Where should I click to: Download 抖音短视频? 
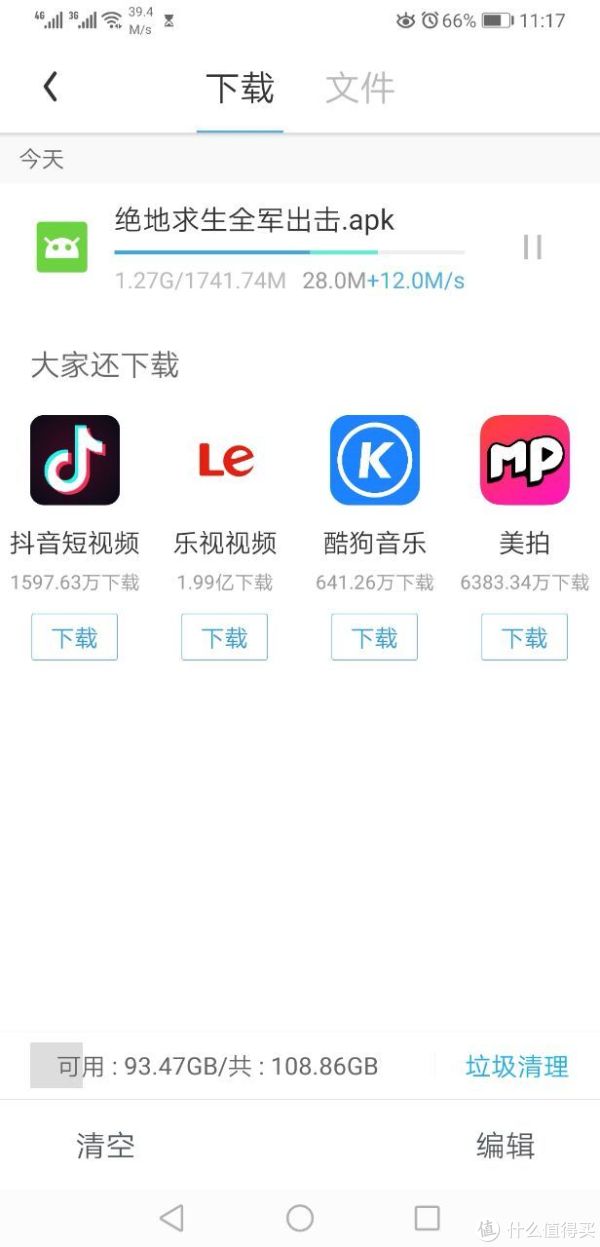pyautogui.click(x=74, y=637)
